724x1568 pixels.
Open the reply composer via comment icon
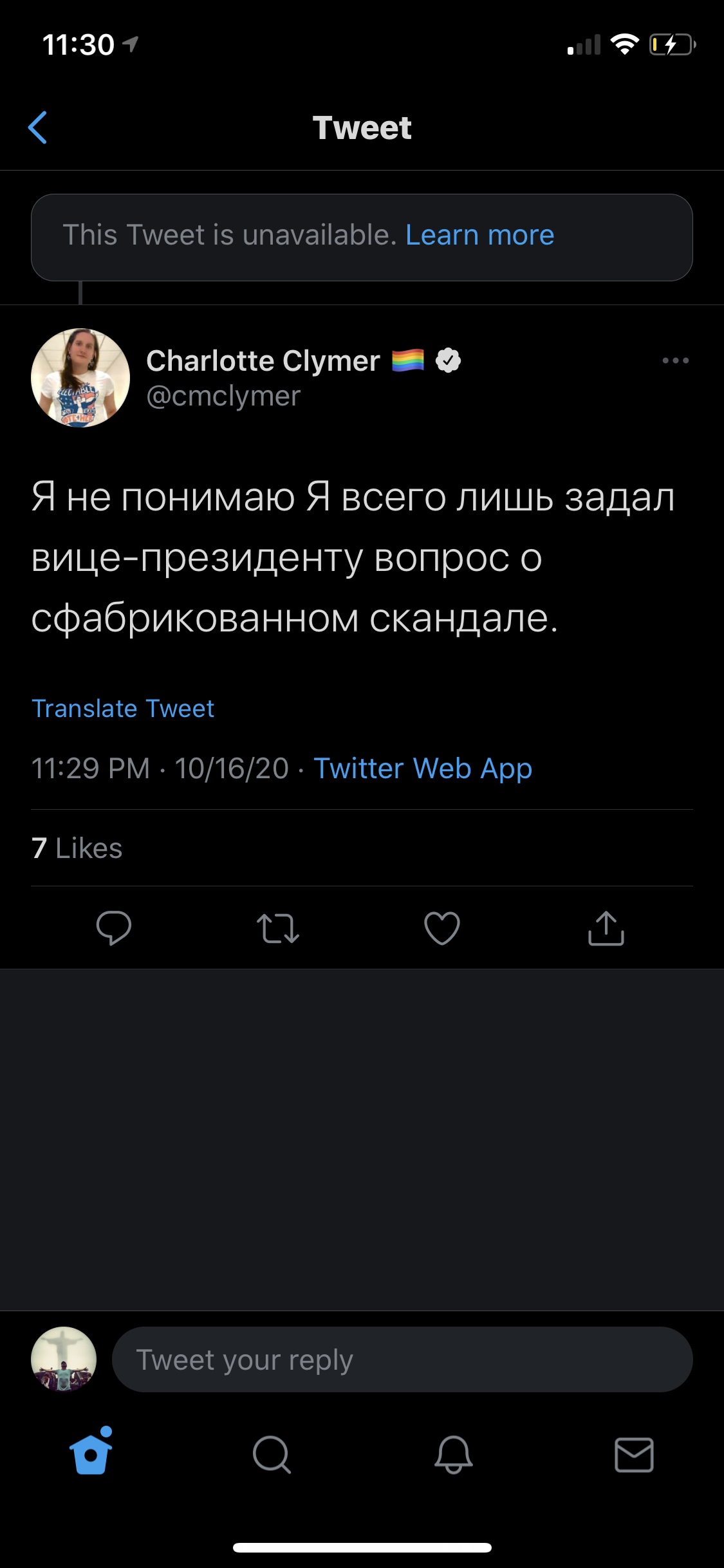(115, 929)
